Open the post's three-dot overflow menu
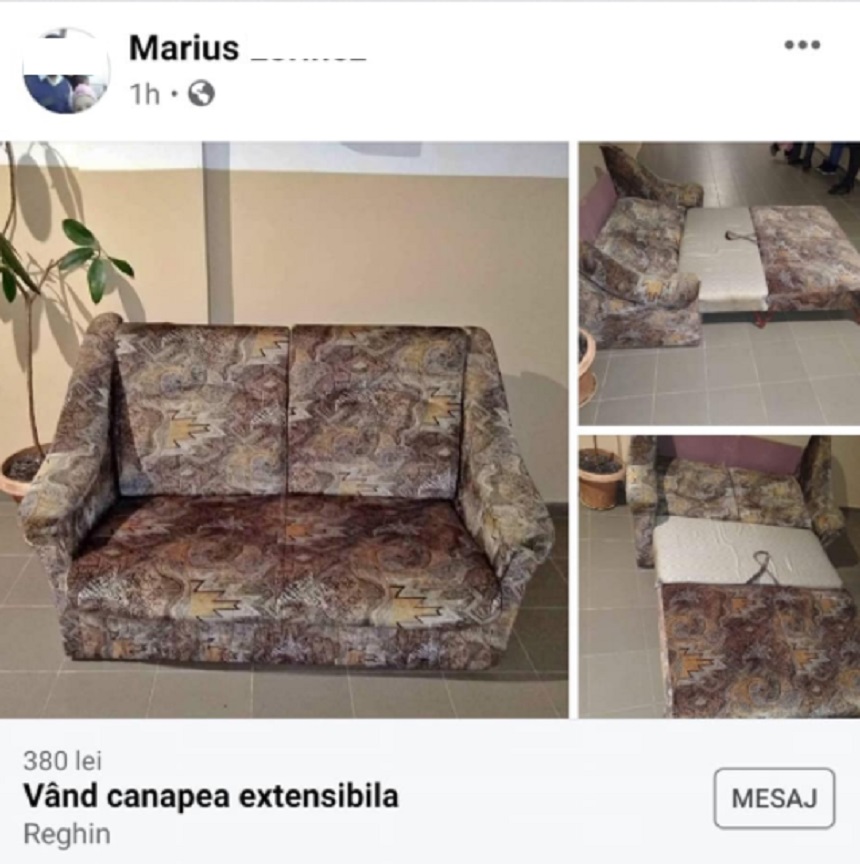The width and height of the screenshot is (860, 864). (x=802, y=46)
